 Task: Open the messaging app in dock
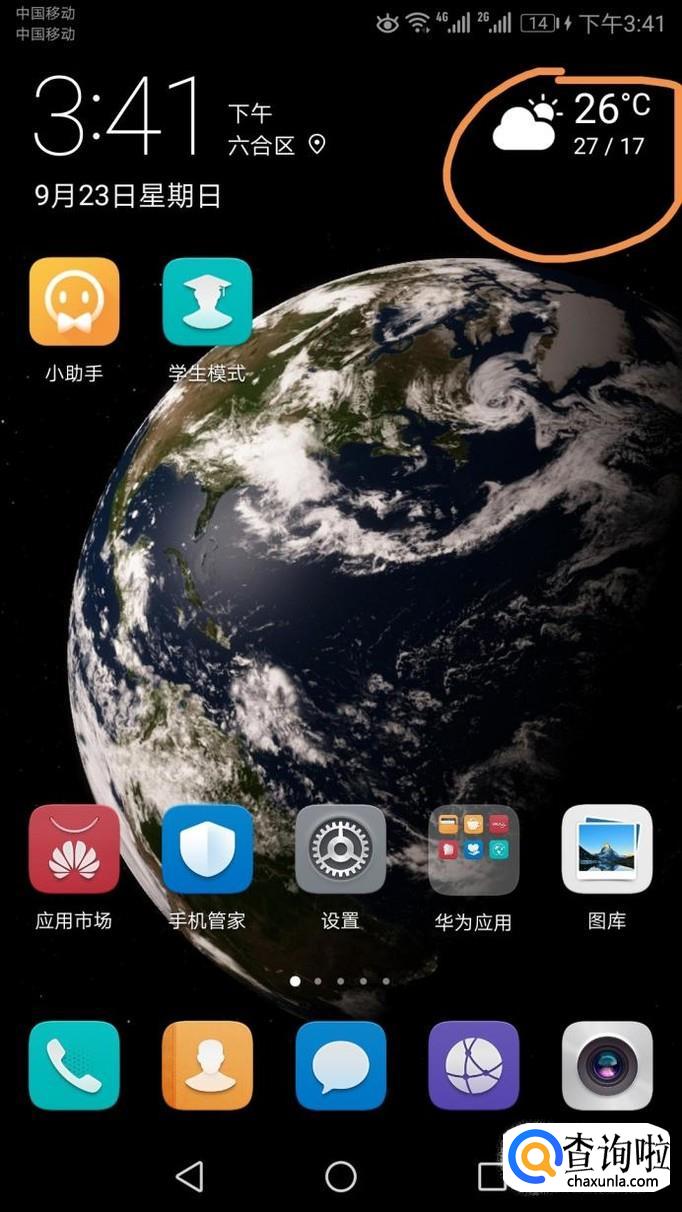(340, 1065)
